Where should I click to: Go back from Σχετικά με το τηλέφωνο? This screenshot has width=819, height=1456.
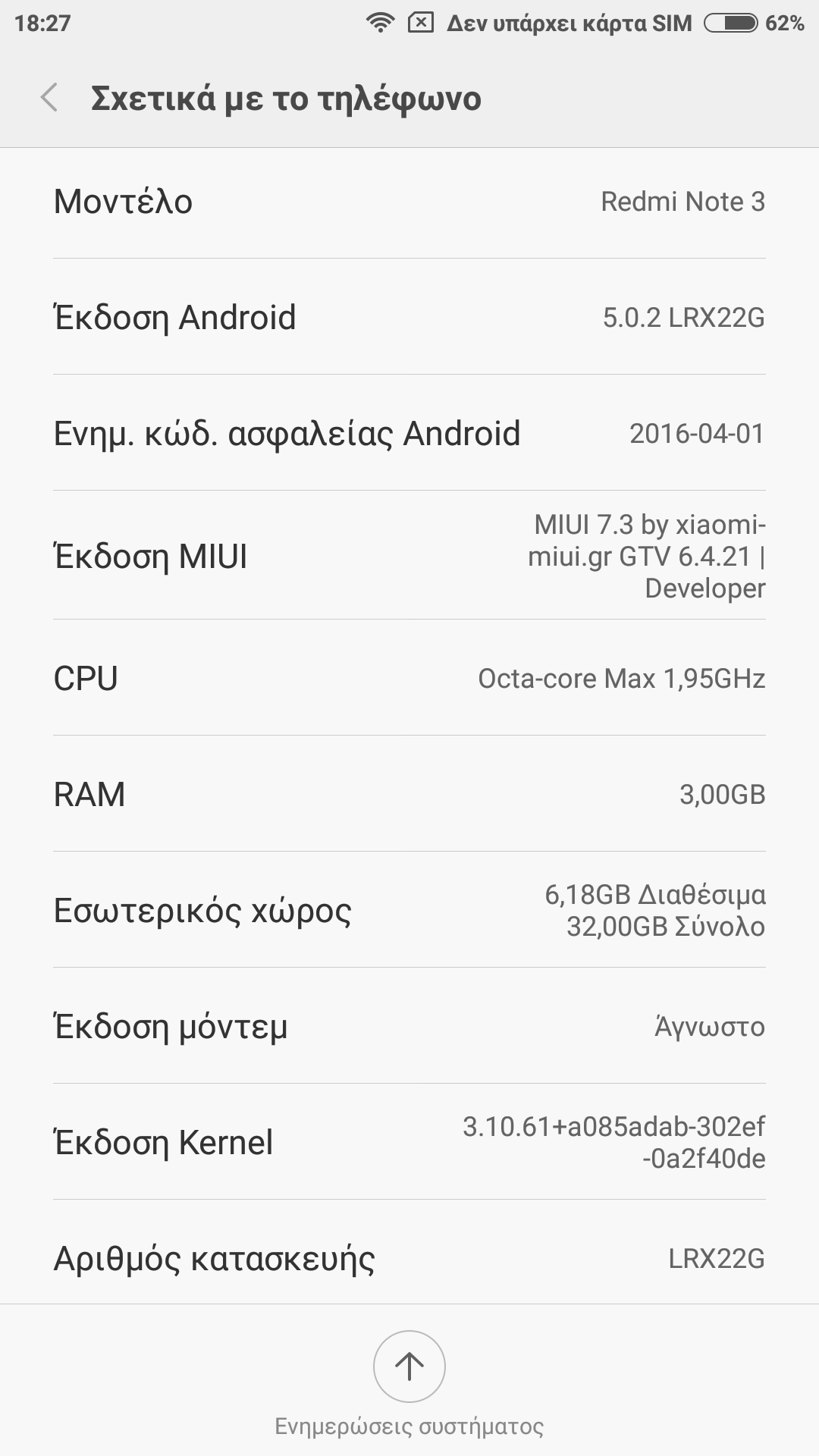coord(50,98)
